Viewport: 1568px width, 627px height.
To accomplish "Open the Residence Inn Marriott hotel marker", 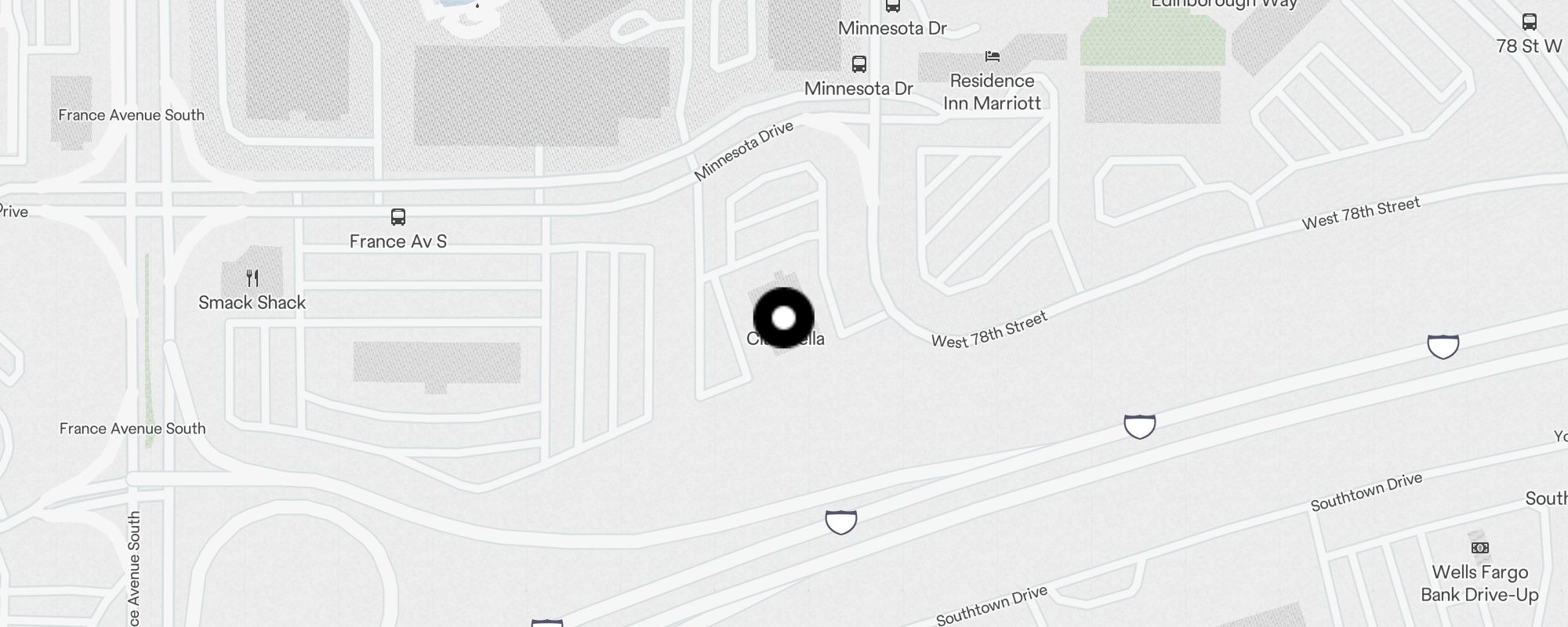I will coord(993,56).
